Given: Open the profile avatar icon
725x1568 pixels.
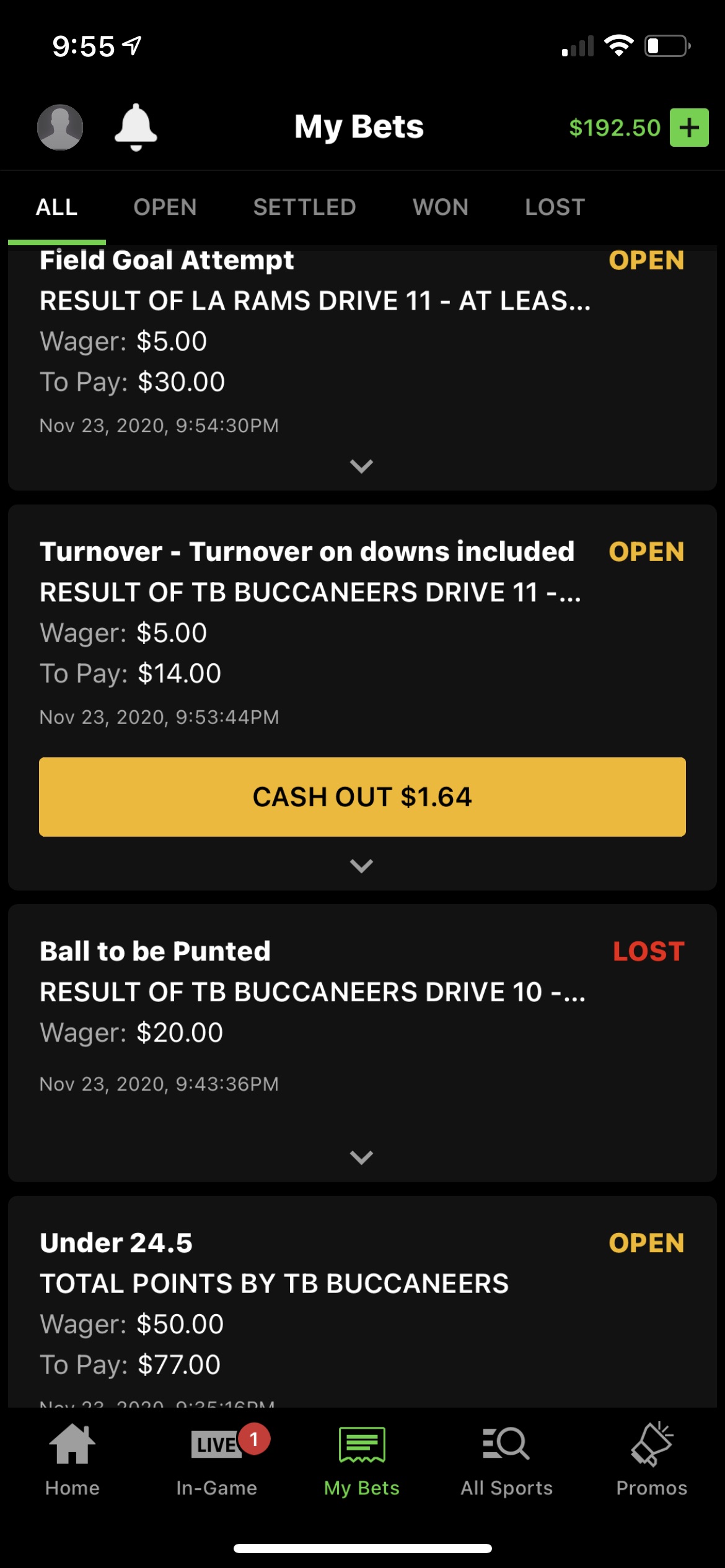Looking at the screenshot, I should pyautogui.click(x=60, y=127).
